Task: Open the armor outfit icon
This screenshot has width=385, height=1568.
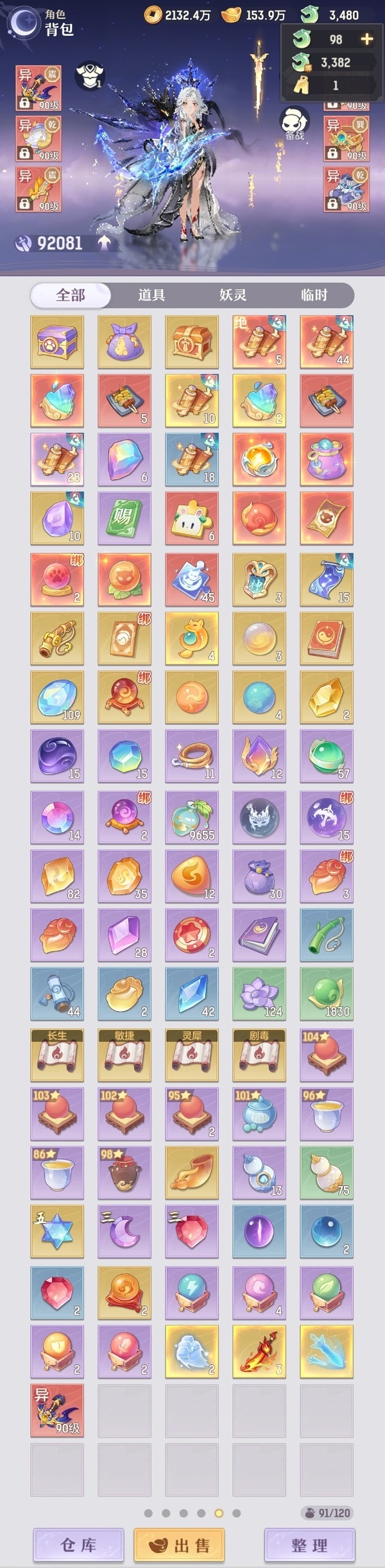Action: coord(90,76)
